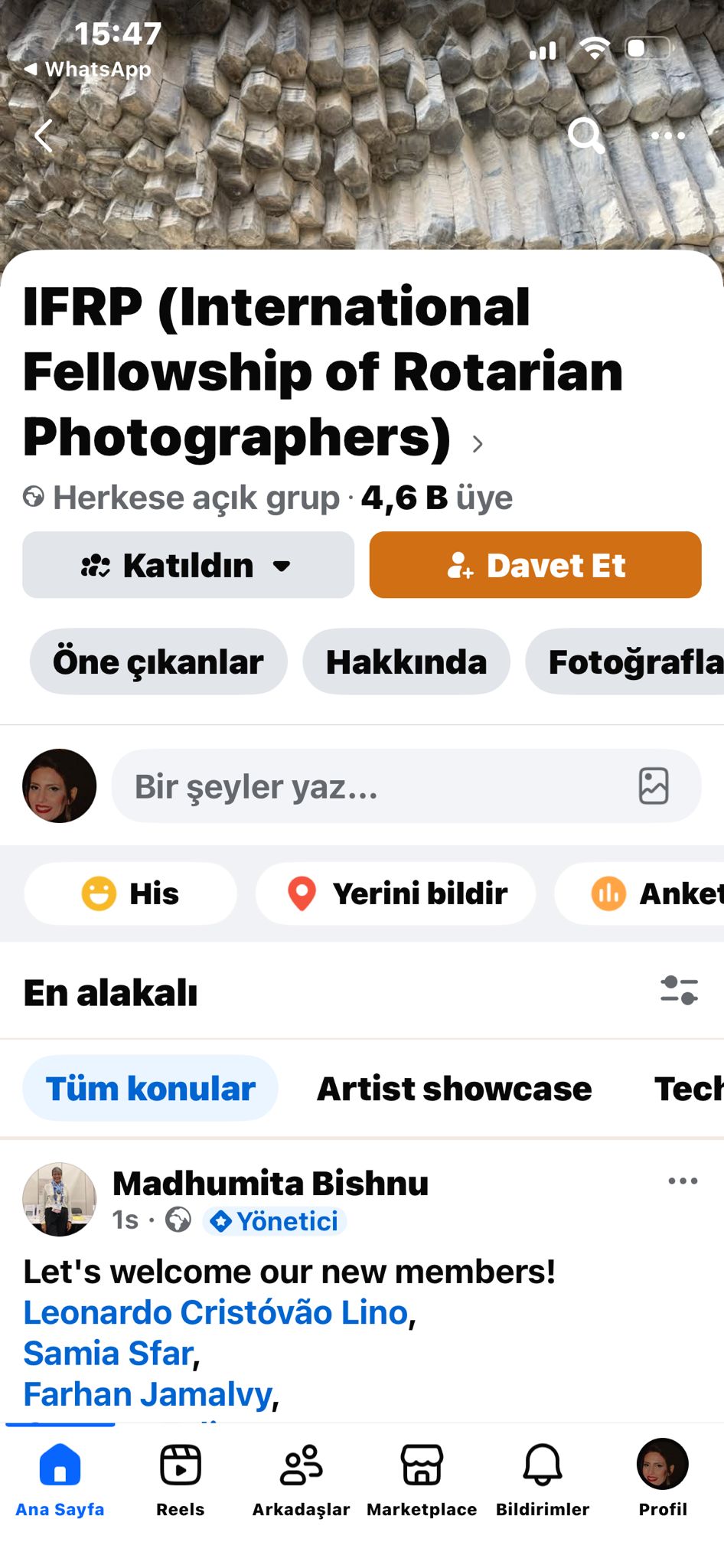Open the Hakkında section
The height and width of the screenshot is (1568, 724).
406,662
